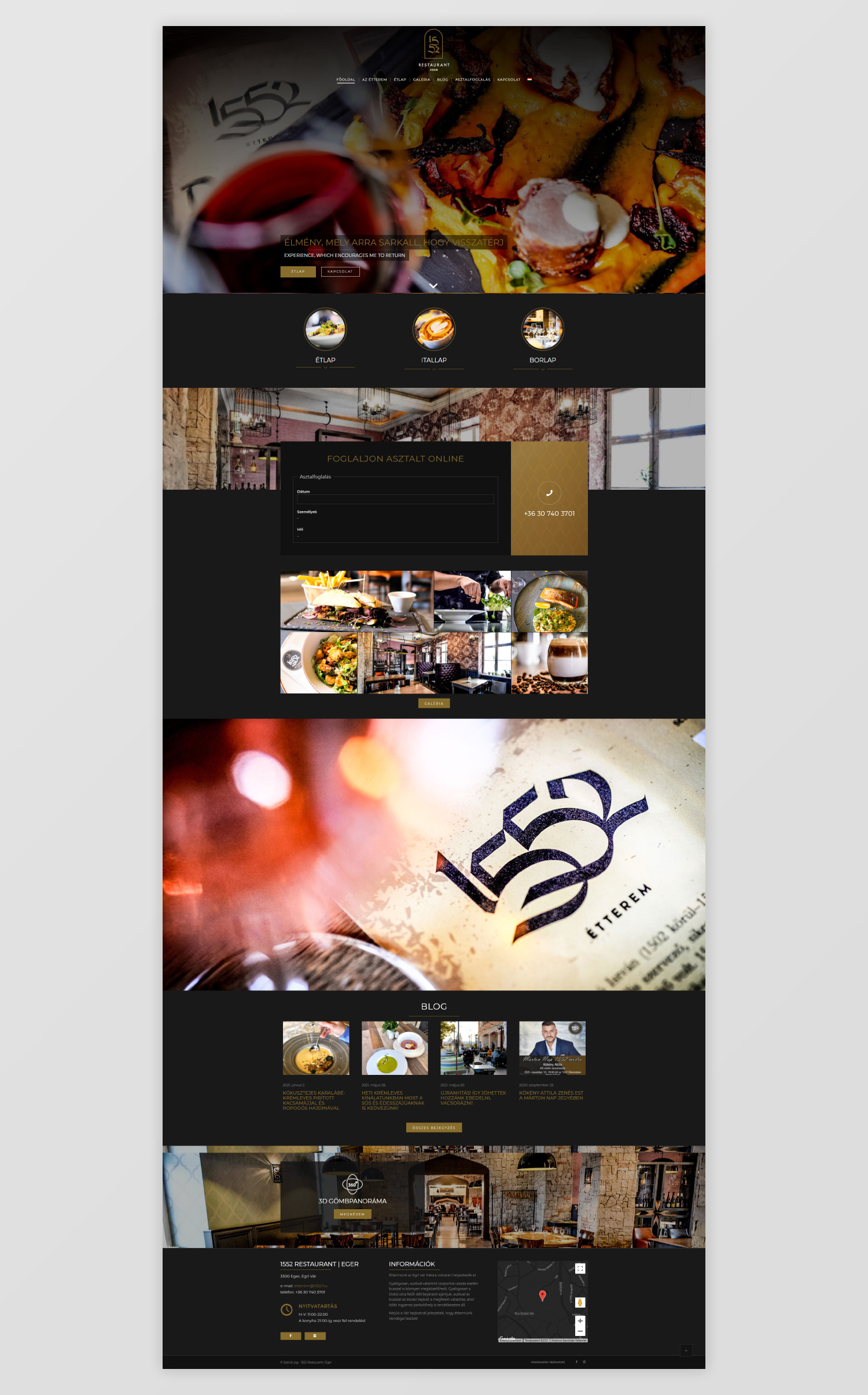Open the BORLAP circle tile
The height and width of the screenshot is (1395, 868).
click(x=542, y=329)
